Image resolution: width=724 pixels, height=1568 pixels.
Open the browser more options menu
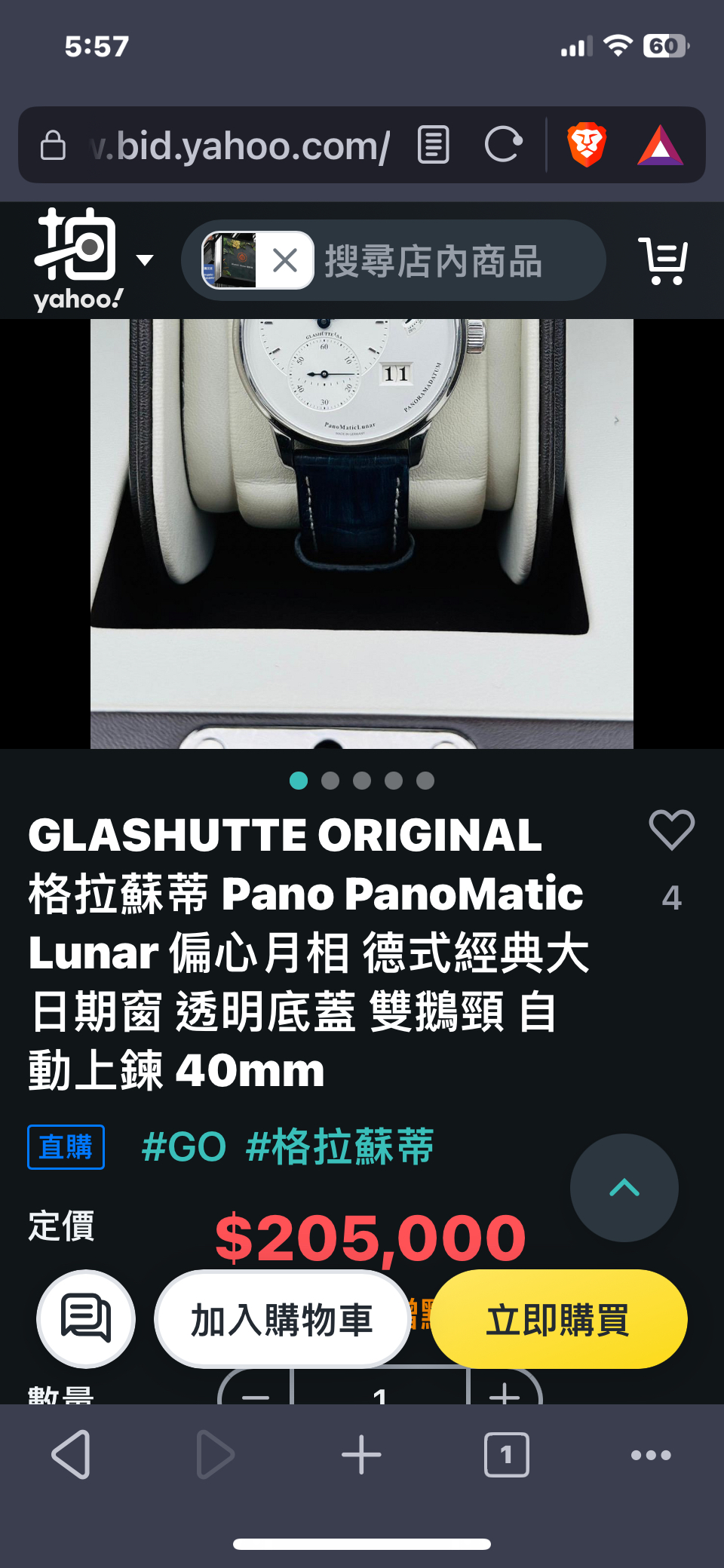pyautogui.click(x=651, y=1454)
